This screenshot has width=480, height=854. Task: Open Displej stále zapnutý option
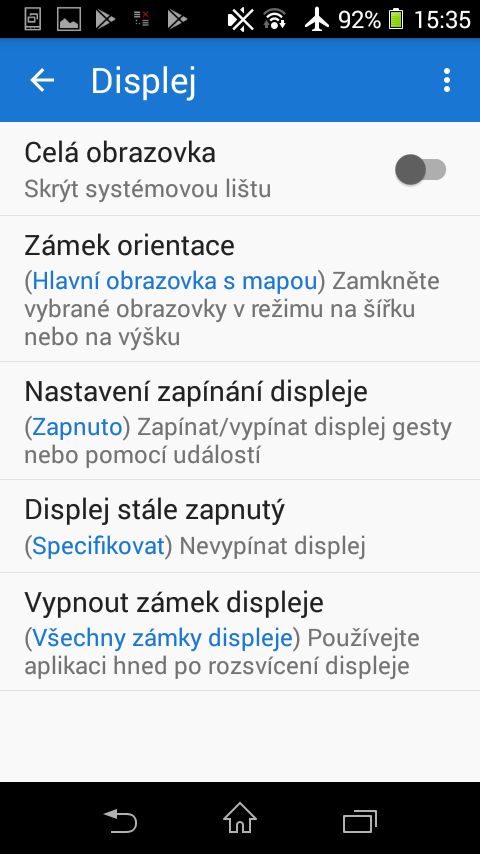tap(240, 527)
